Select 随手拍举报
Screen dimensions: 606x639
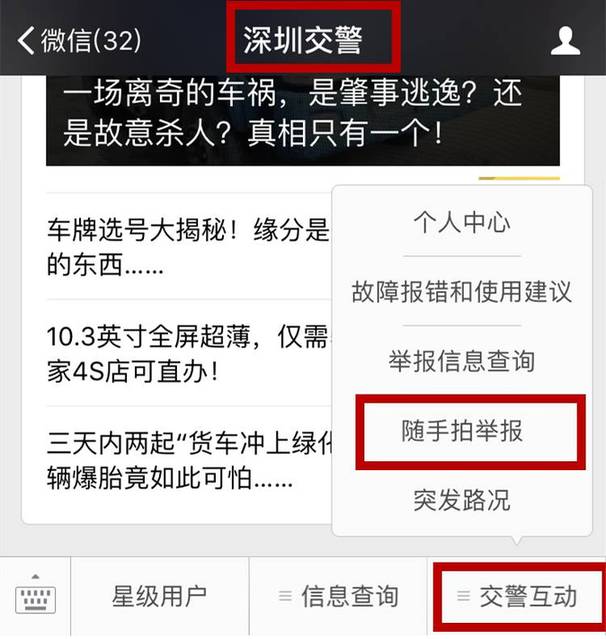pyautogui.click(x=461, y=431)
